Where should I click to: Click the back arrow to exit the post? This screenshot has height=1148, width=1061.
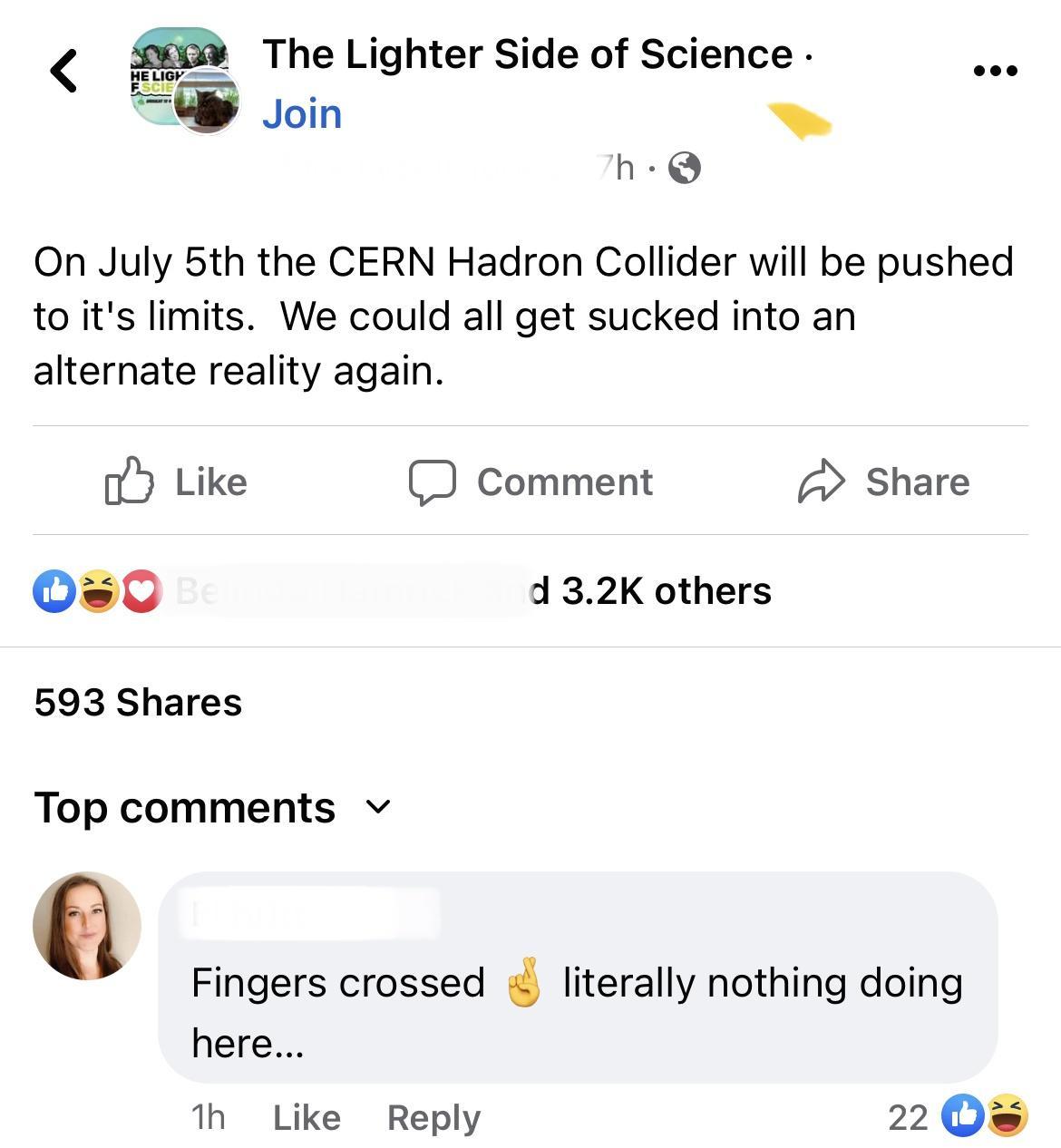[x=63, y=71]
